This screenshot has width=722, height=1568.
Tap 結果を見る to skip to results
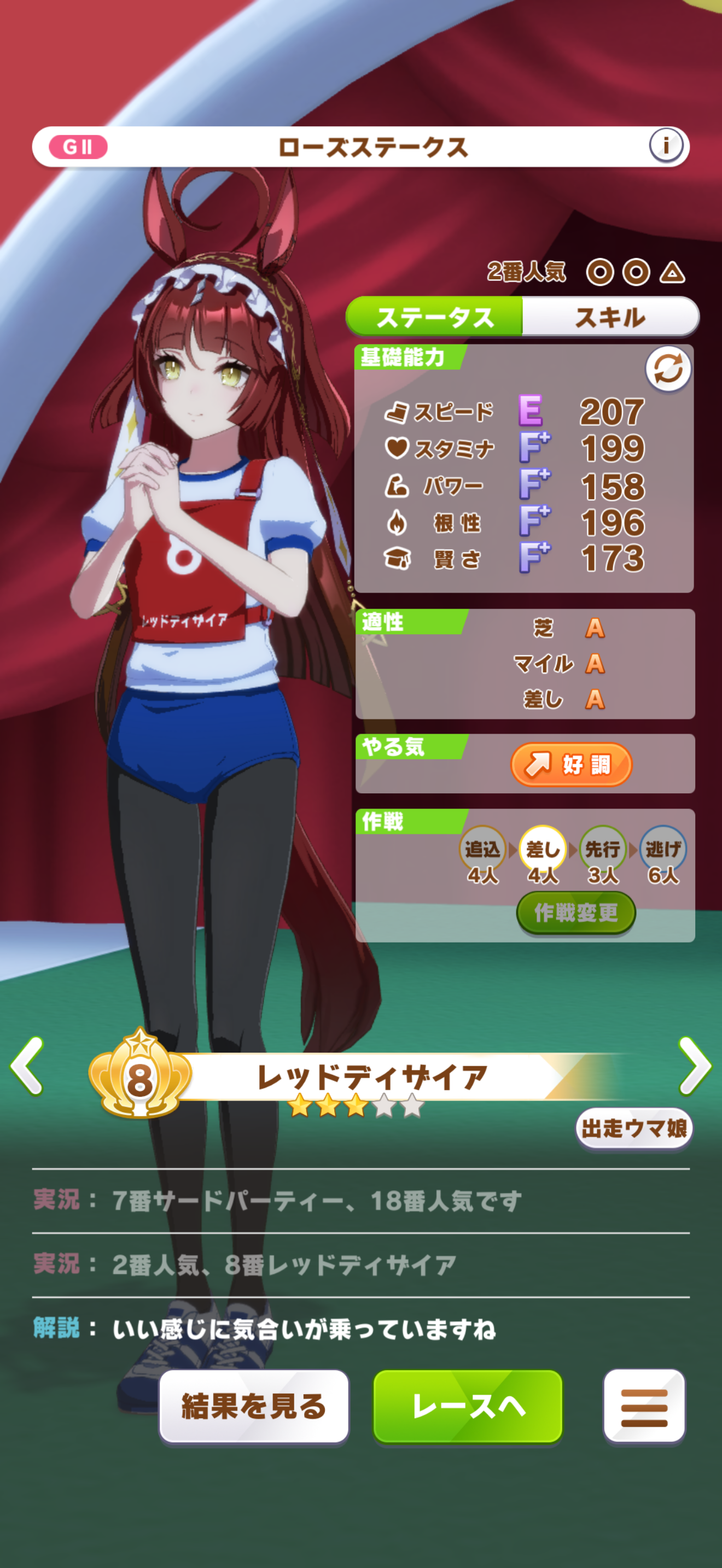click(254, 1406)
